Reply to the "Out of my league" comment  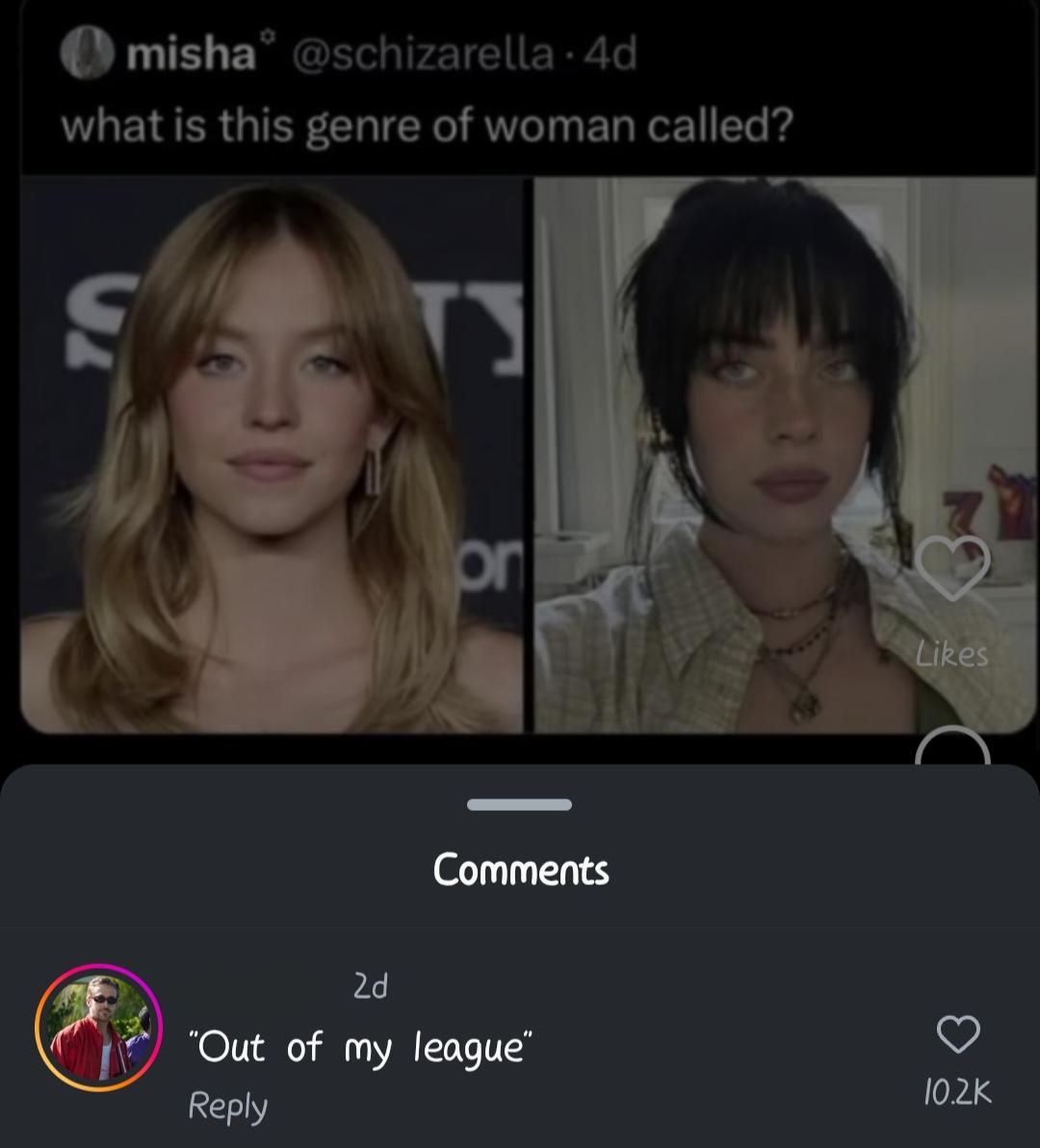[x=227, y=1106]
